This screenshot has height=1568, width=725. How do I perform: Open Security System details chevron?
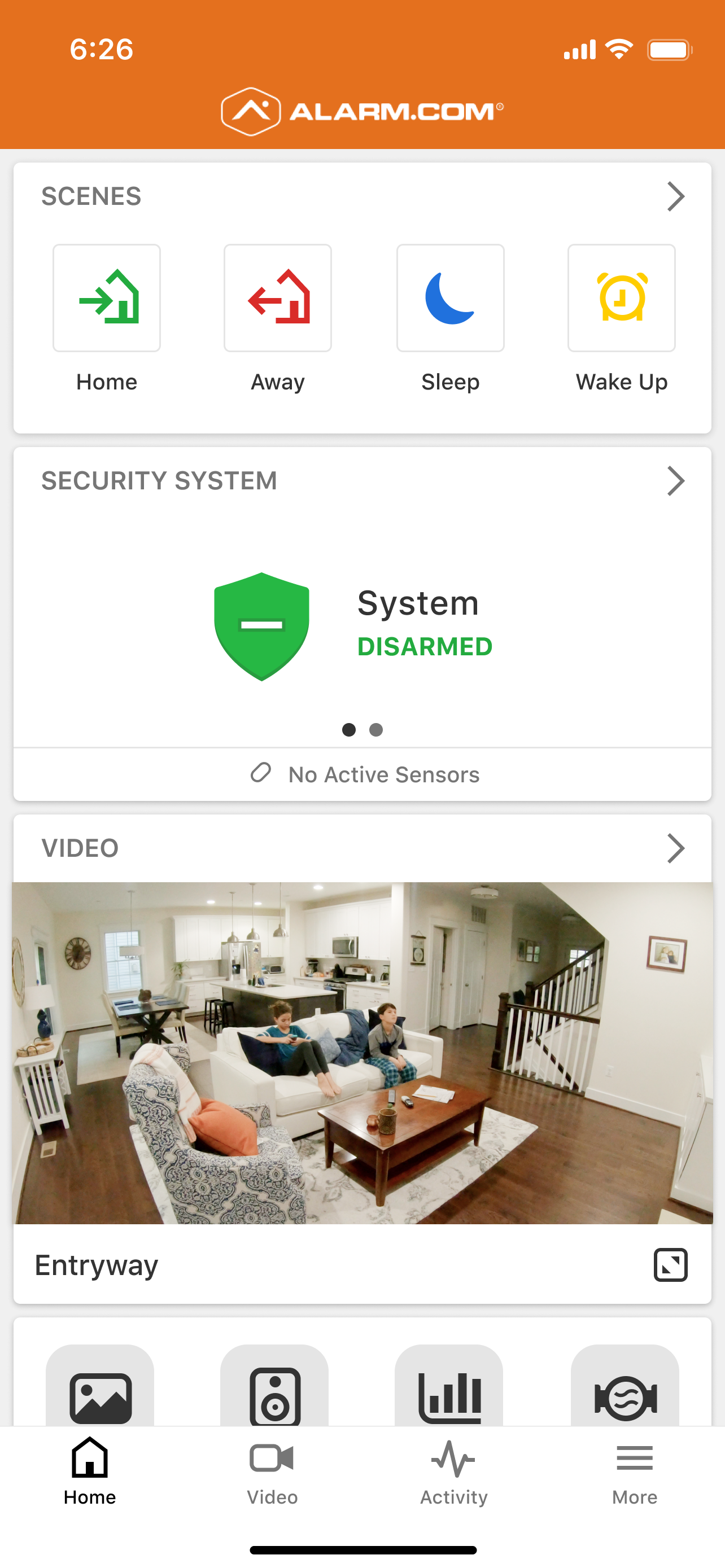pos(675,481)
